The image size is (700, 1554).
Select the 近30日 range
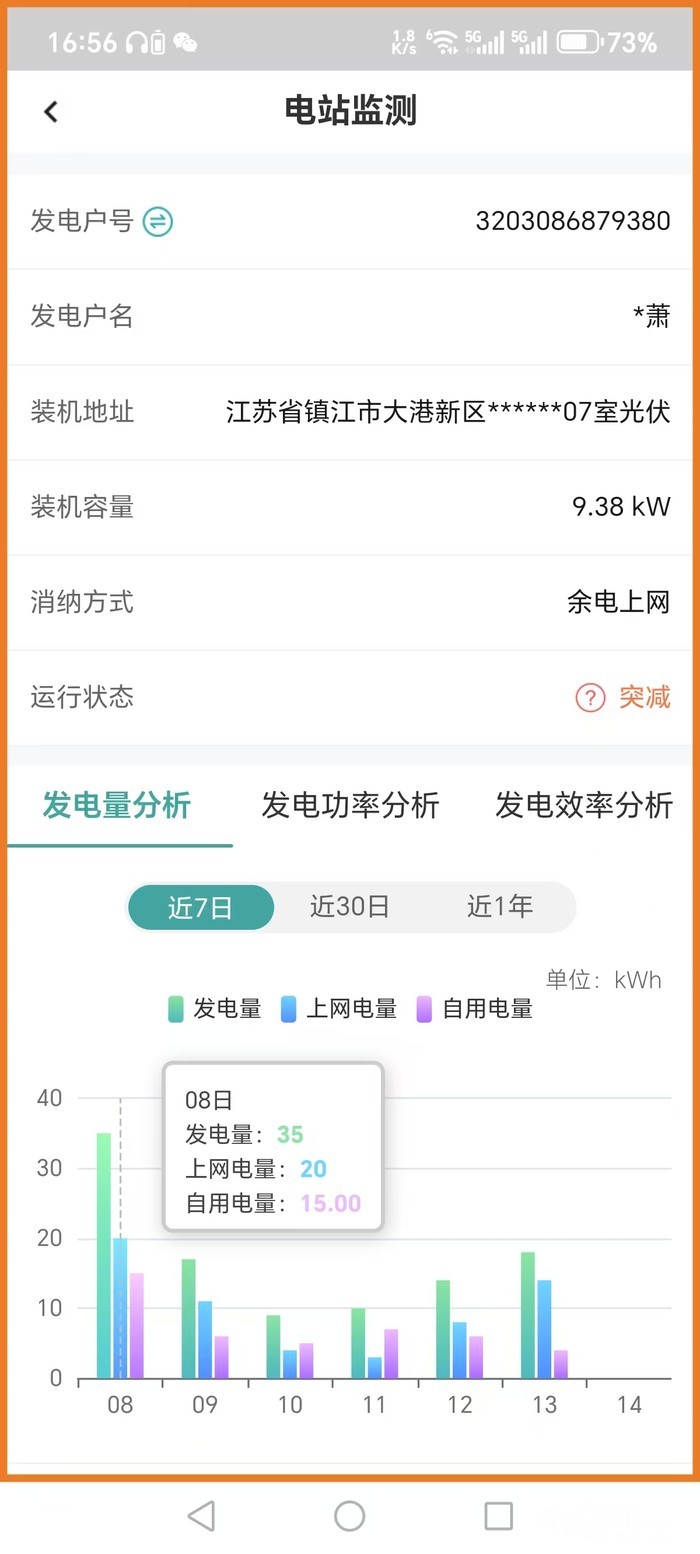(x=350, y=907)
